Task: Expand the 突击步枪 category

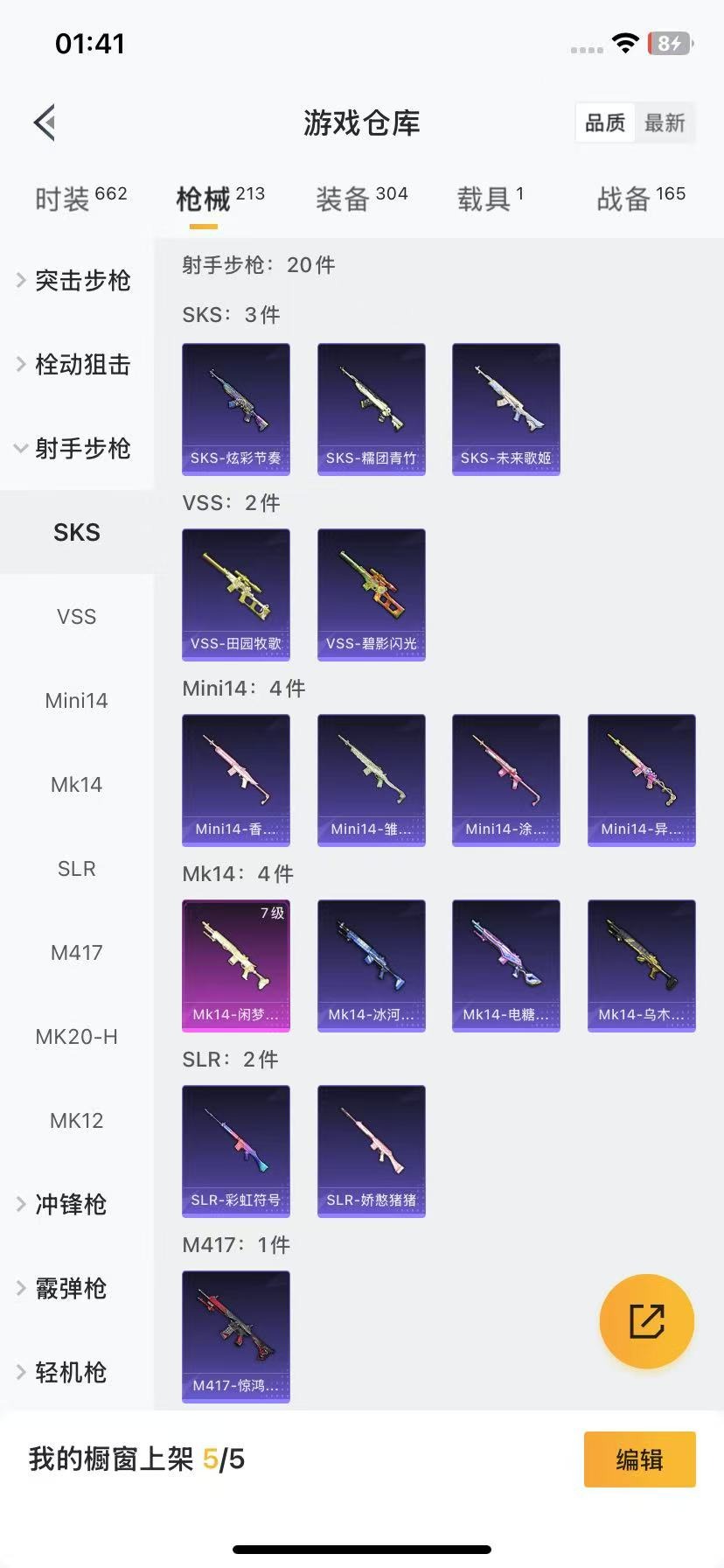Action: 76,280
